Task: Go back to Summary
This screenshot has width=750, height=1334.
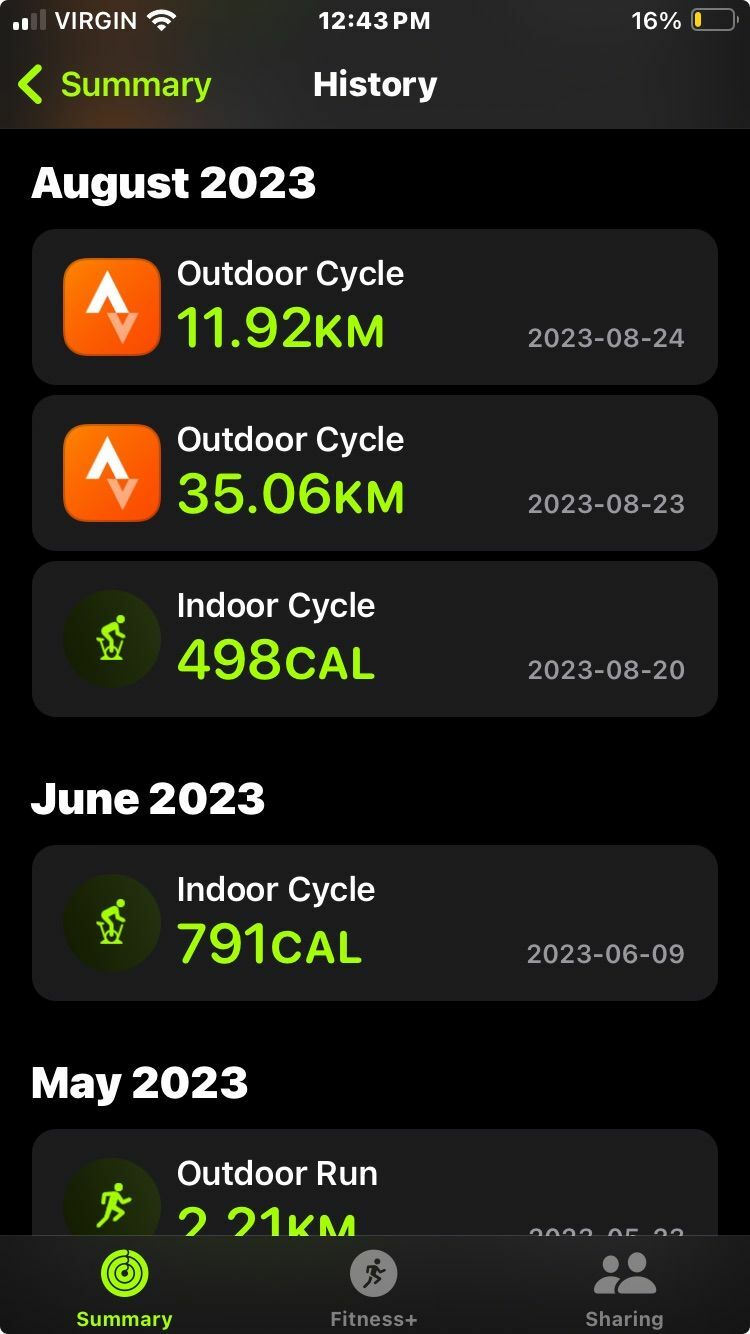Action: click(114, 85)
